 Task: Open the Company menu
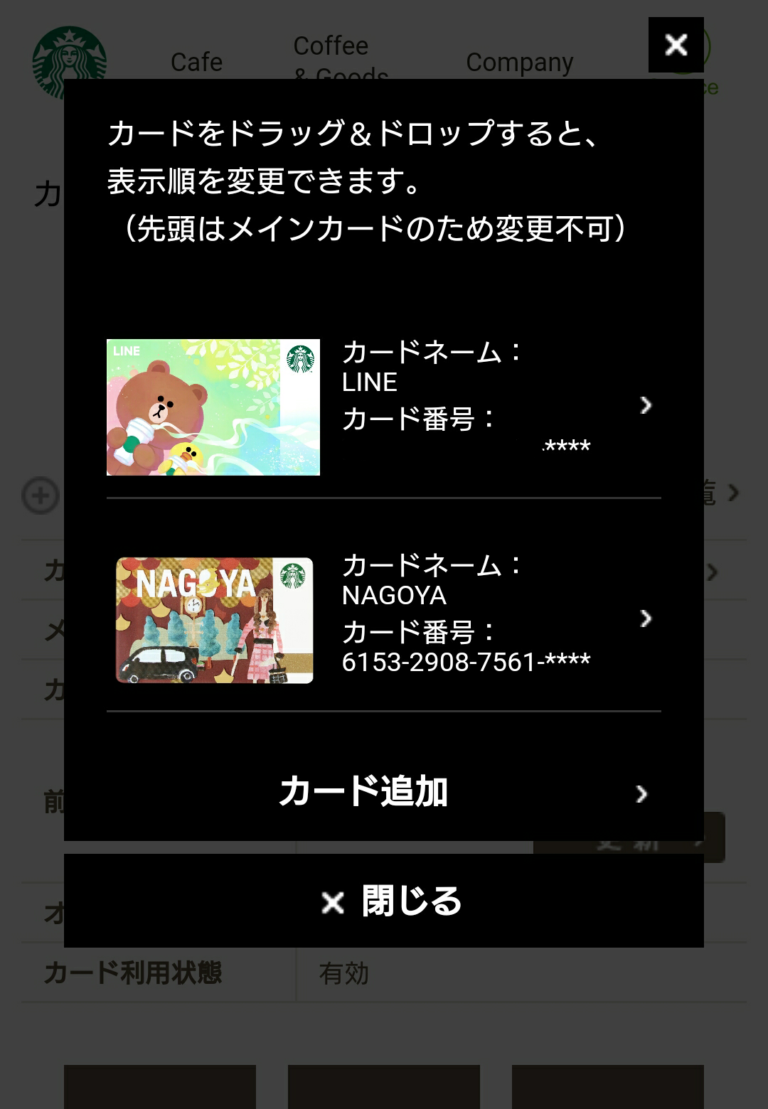pos(519,62)
